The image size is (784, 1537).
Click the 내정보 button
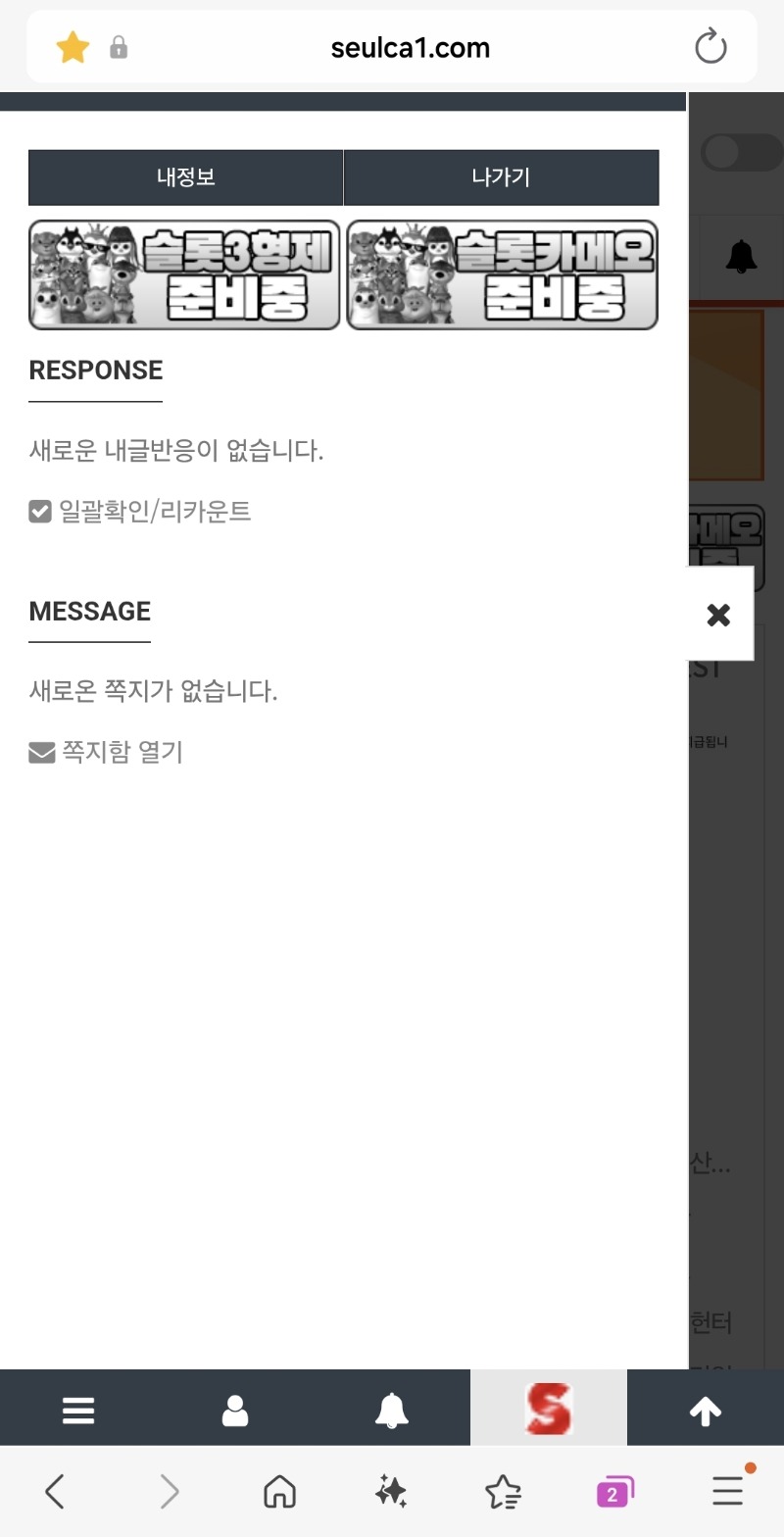point(185,177)
